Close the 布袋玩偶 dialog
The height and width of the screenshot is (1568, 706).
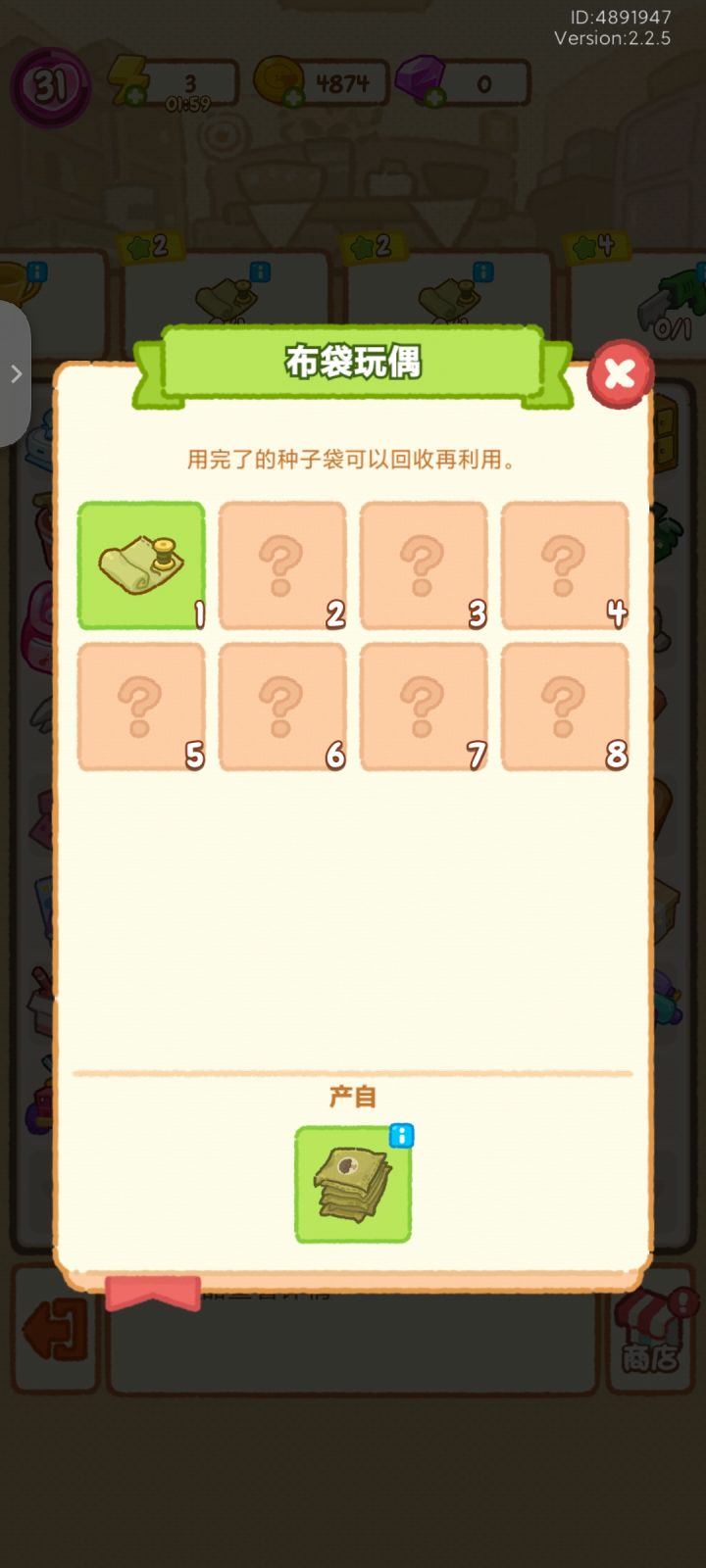point(620,373)
